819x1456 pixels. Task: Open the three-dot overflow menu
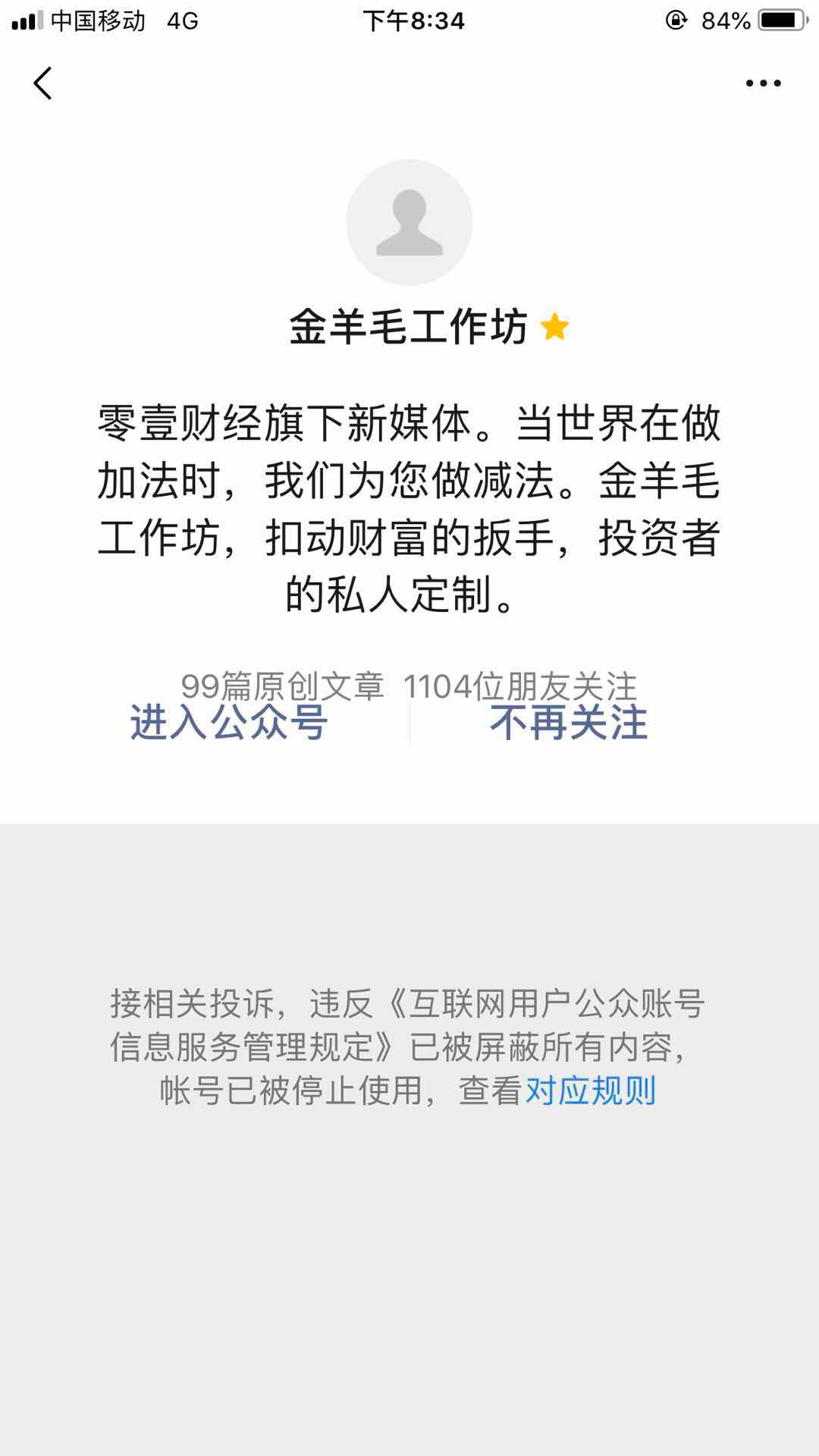(763, 83)
